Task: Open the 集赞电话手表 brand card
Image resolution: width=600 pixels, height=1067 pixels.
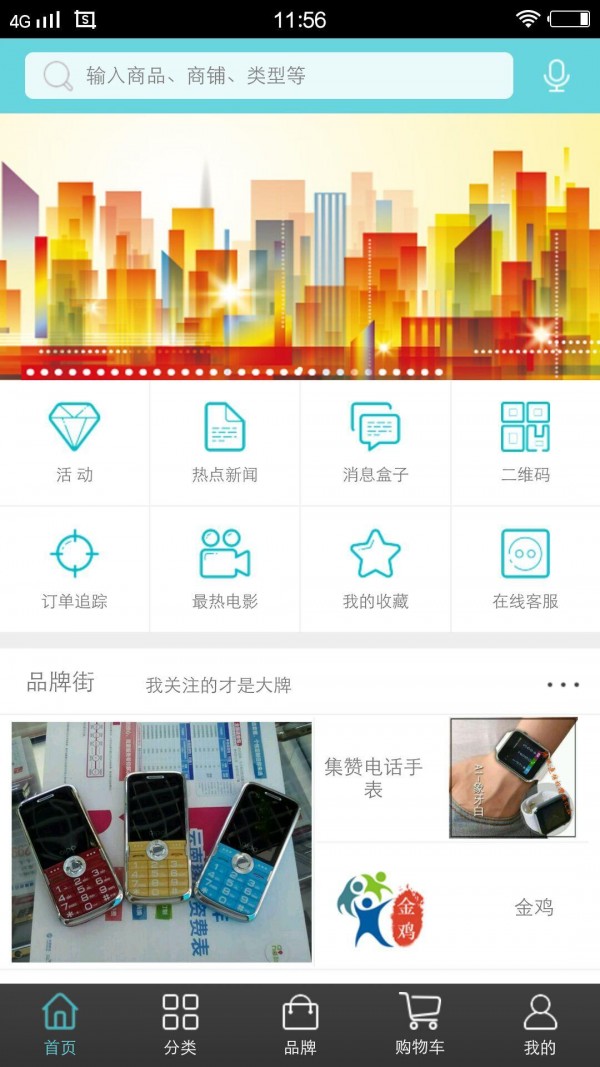Action: 450,778
